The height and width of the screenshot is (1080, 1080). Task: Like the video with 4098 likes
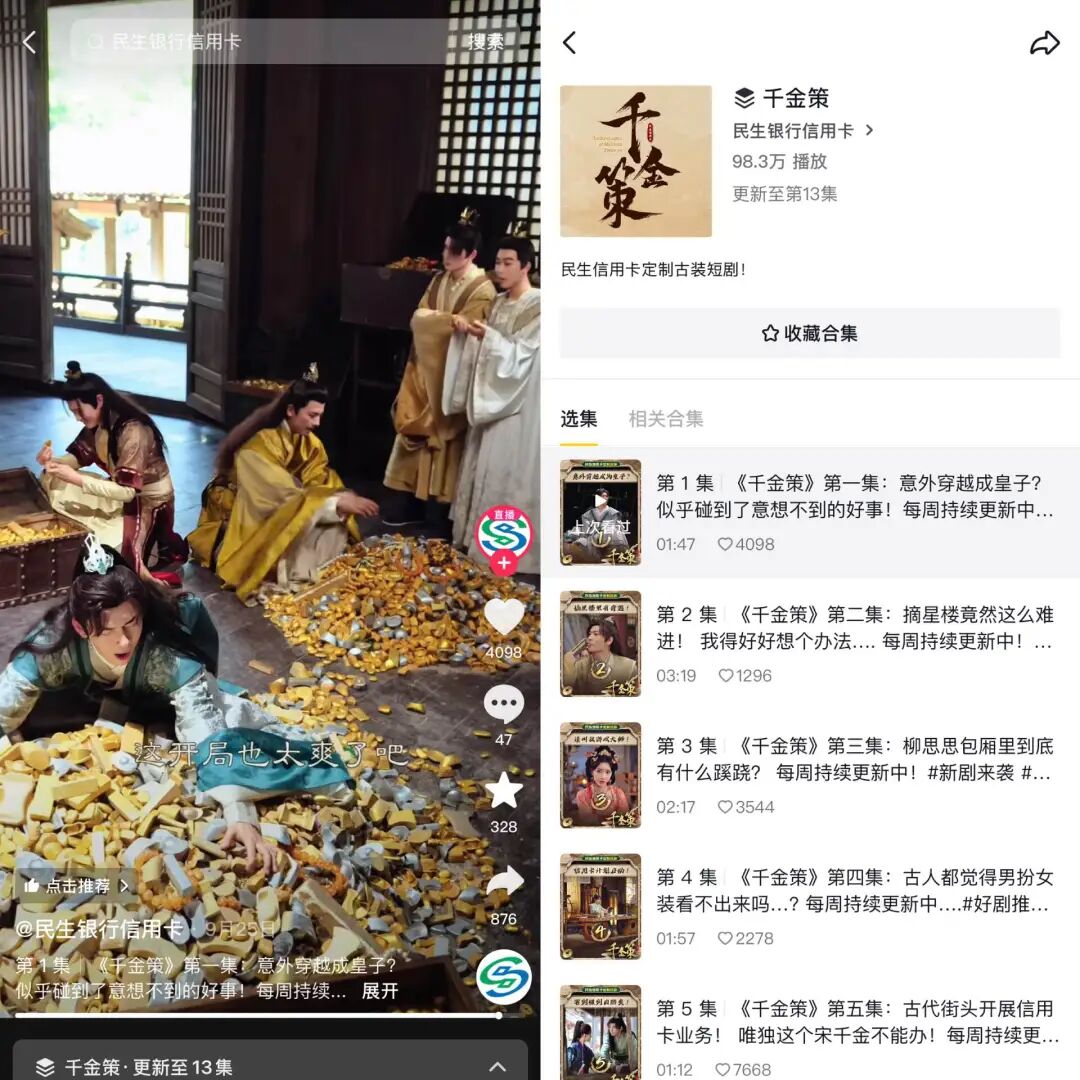click(504, 618)
